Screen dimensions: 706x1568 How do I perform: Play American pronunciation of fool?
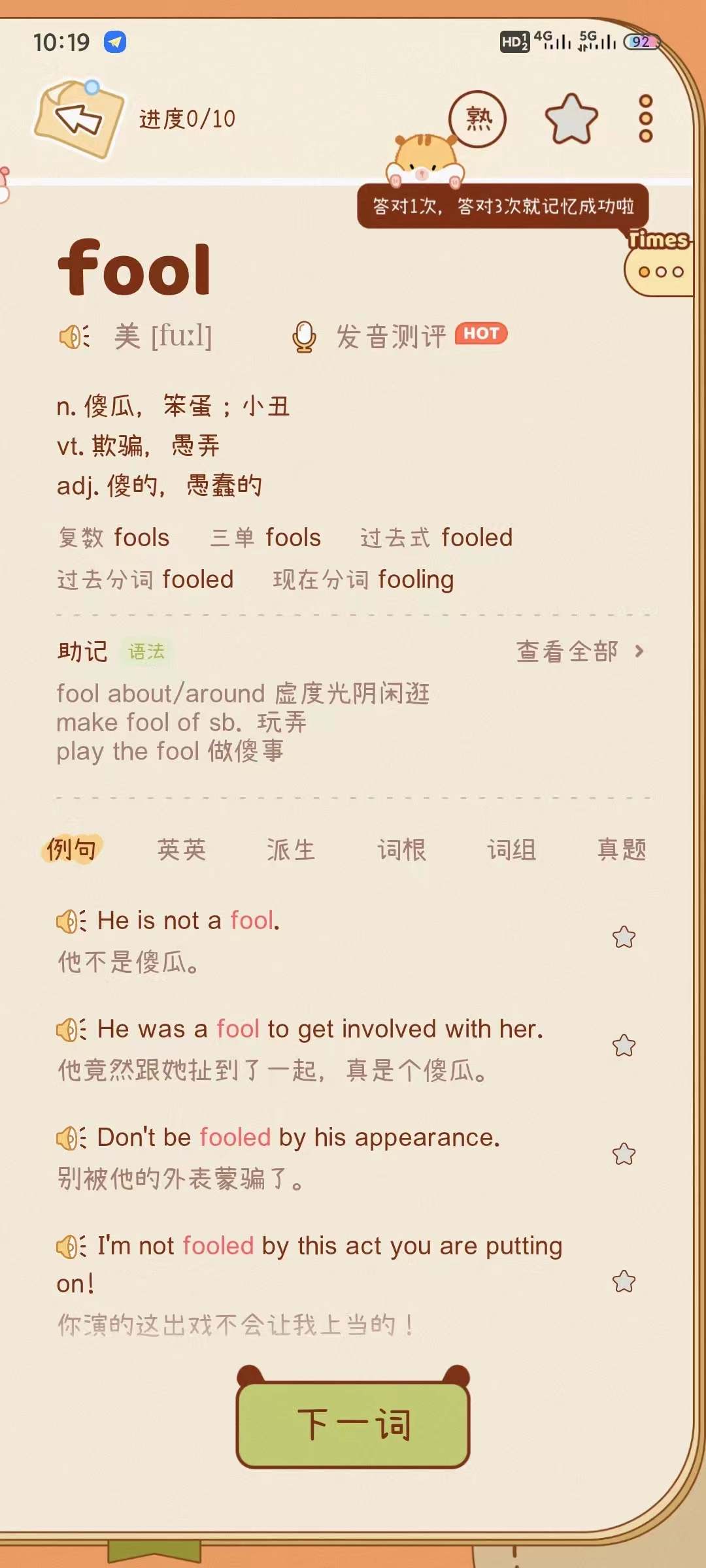(73, 337)
